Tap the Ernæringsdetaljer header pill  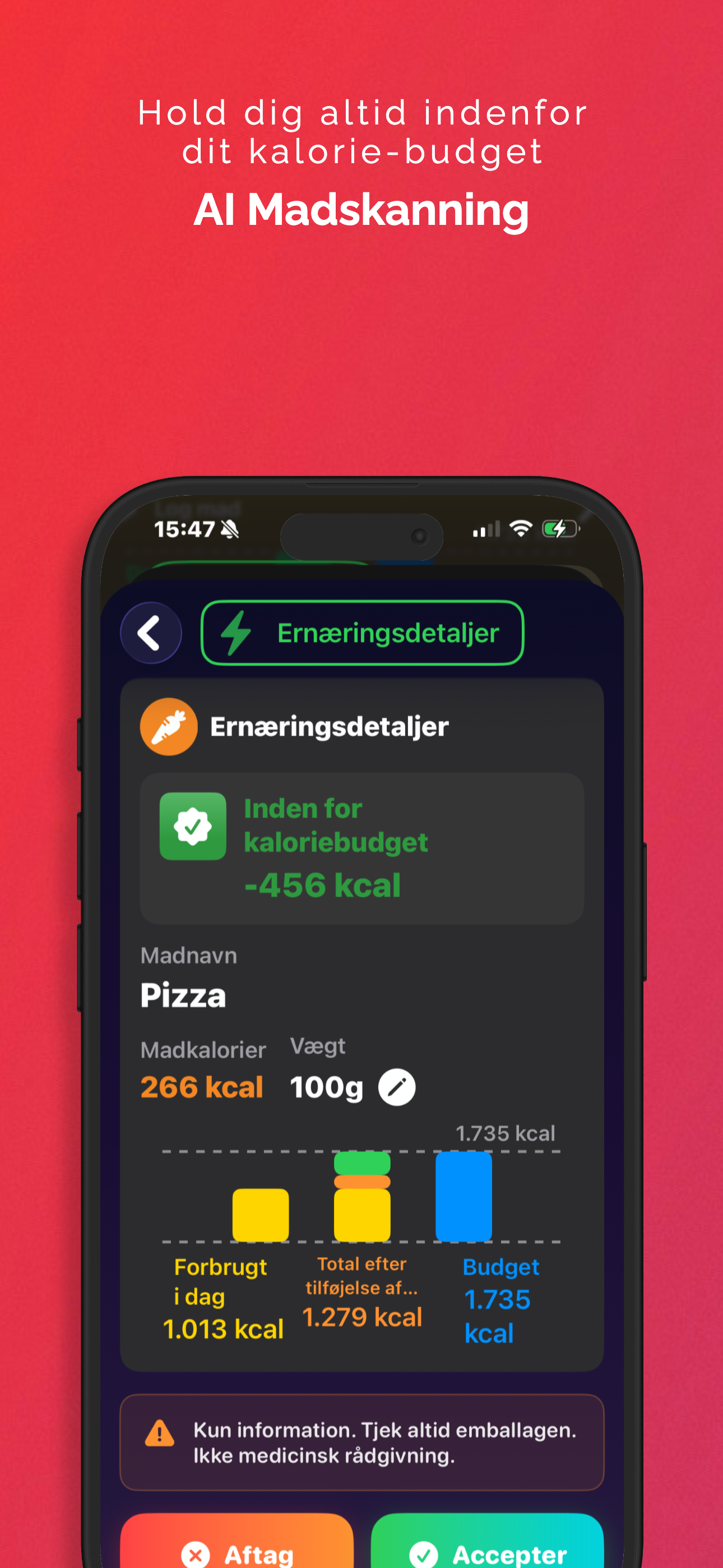click(x=362, y=633)
